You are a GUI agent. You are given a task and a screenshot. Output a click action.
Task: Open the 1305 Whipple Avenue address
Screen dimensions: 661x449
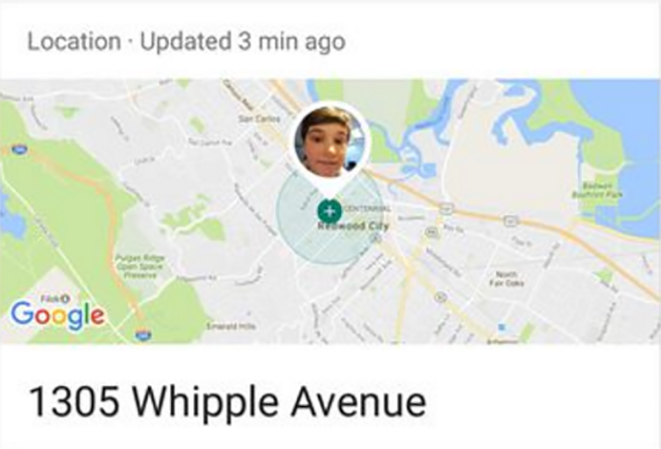[228, 401]
